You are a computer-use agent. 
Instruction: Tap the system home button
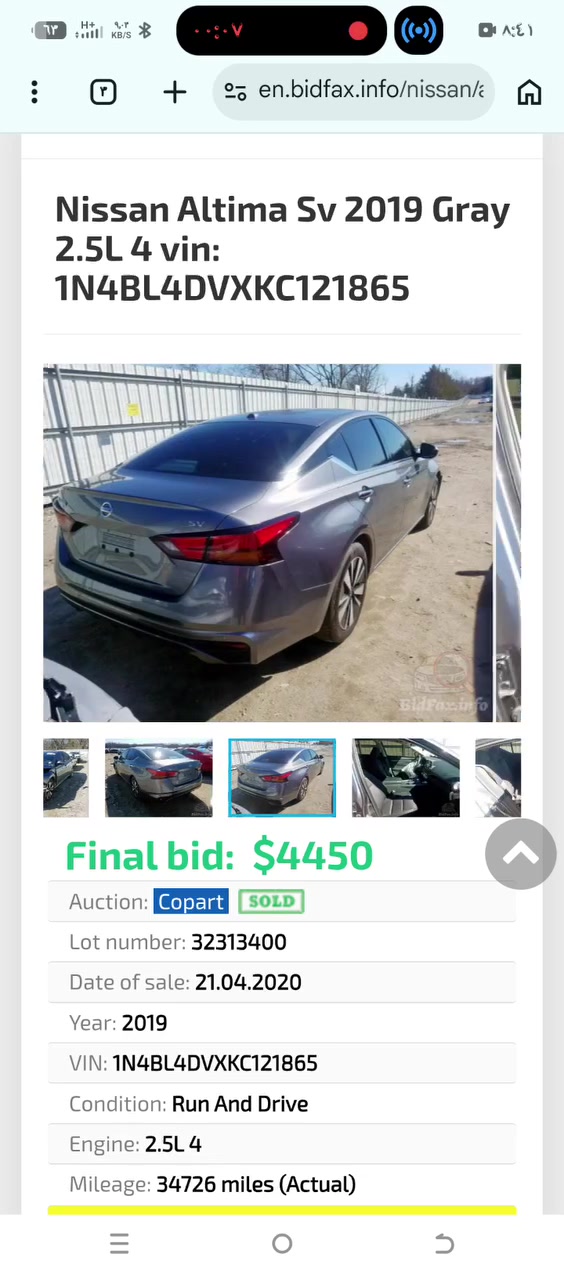pyautogui.click(x=282, y=1243)
